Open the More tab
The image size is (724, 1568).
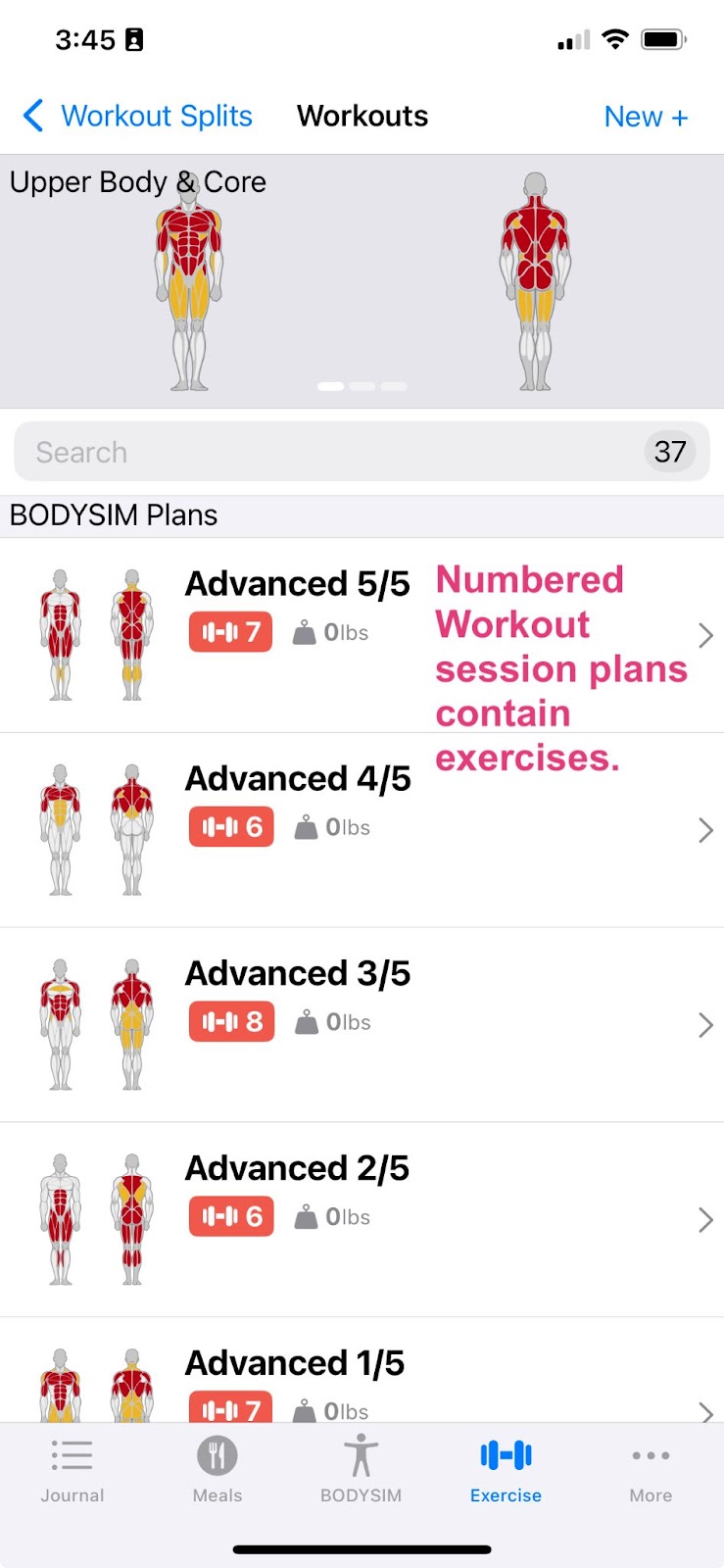651,1470
